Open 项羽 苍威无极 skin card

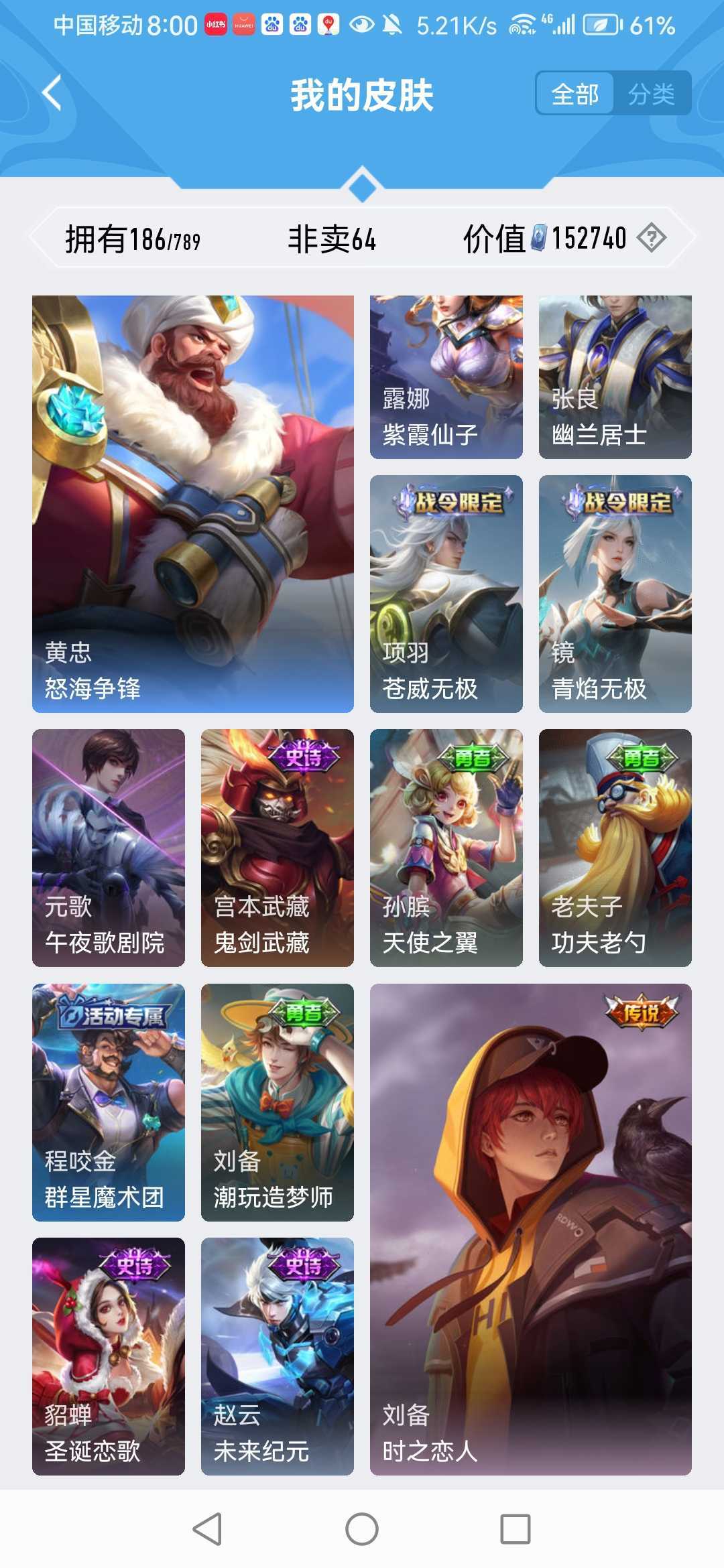(446, 594)
